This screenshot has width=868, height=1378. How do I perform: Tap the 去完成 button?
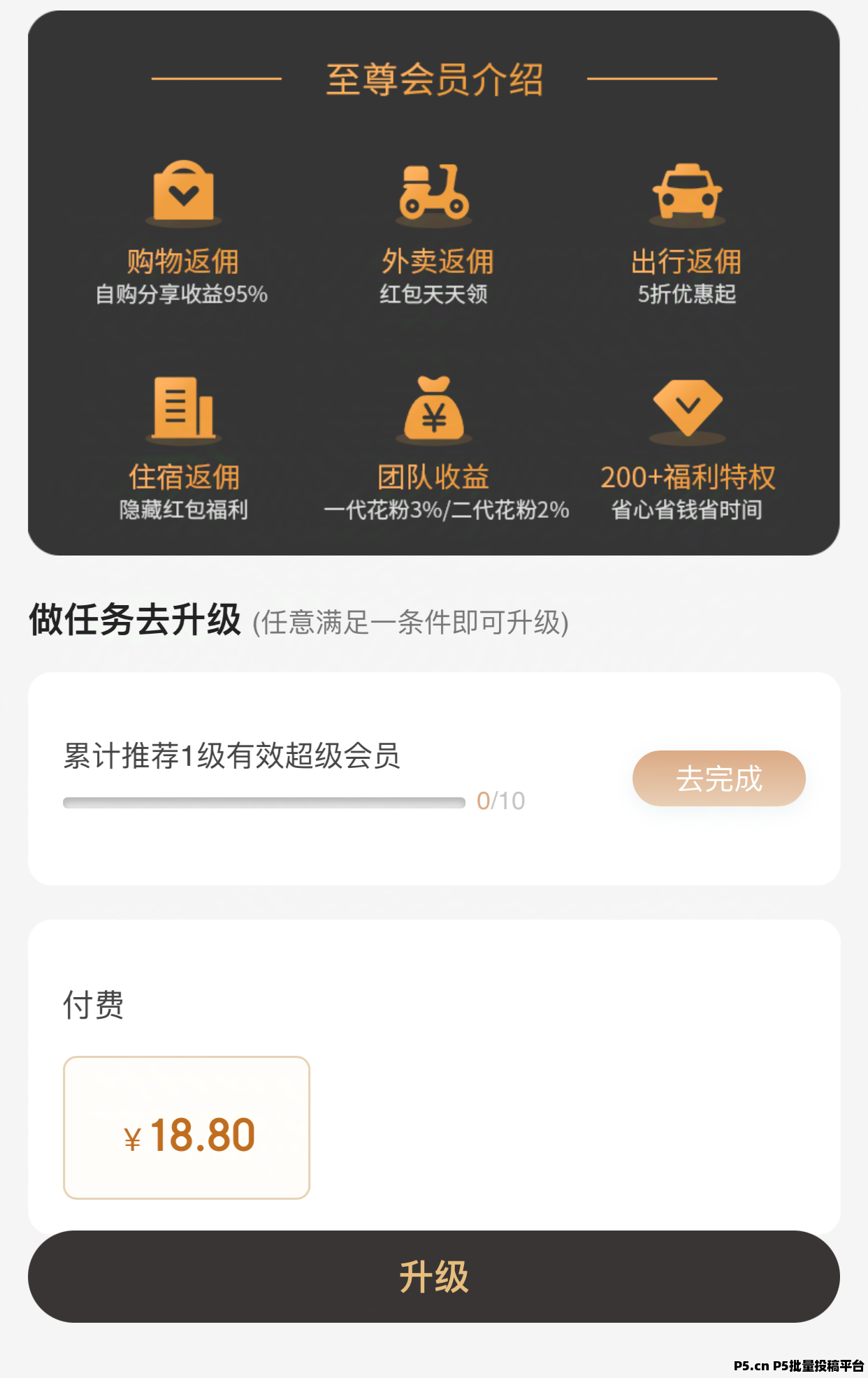[718, 778]
